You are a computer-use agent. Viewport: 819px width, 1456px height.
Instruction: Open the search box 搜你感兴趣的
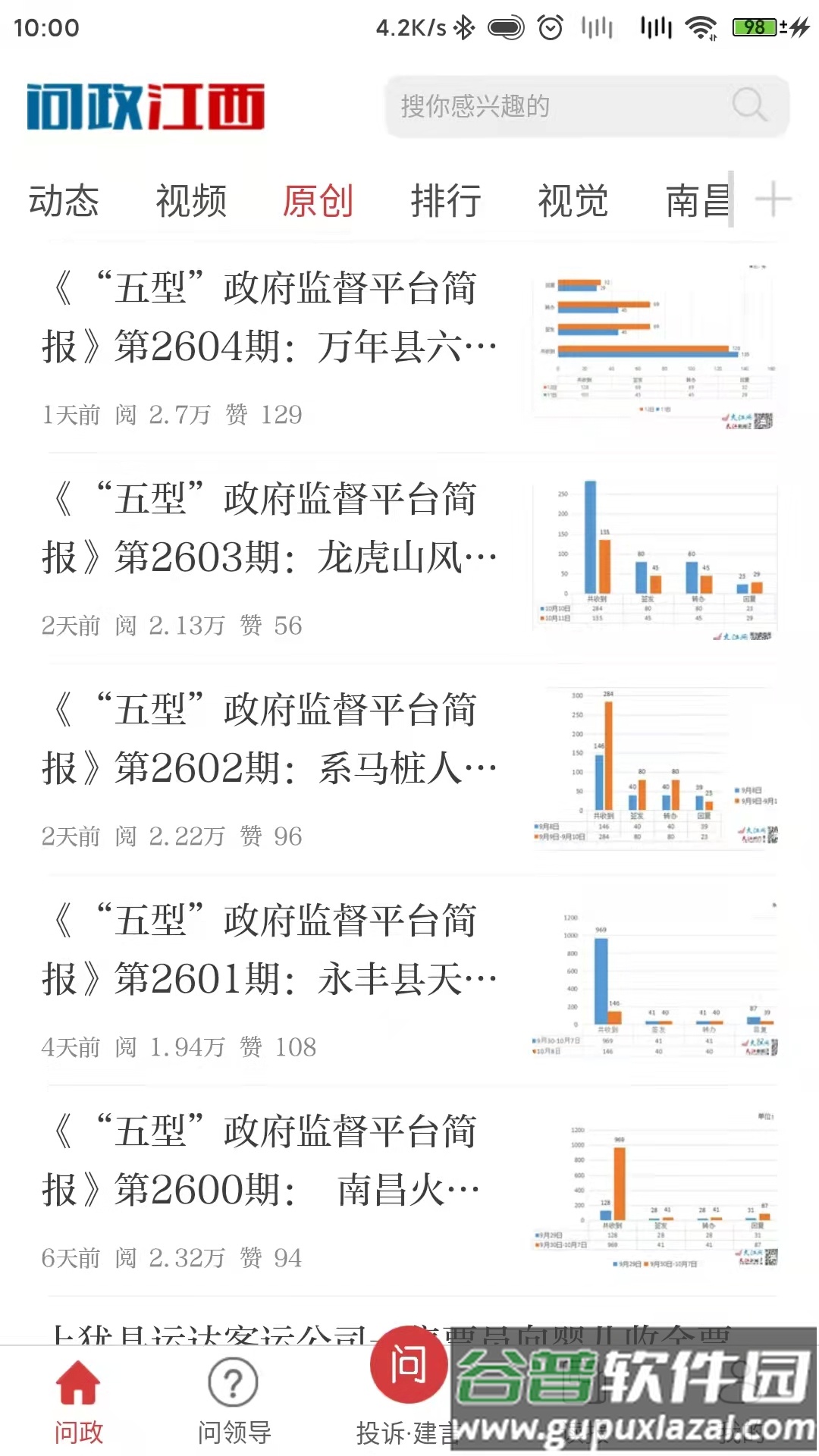(x=587, y=106)
